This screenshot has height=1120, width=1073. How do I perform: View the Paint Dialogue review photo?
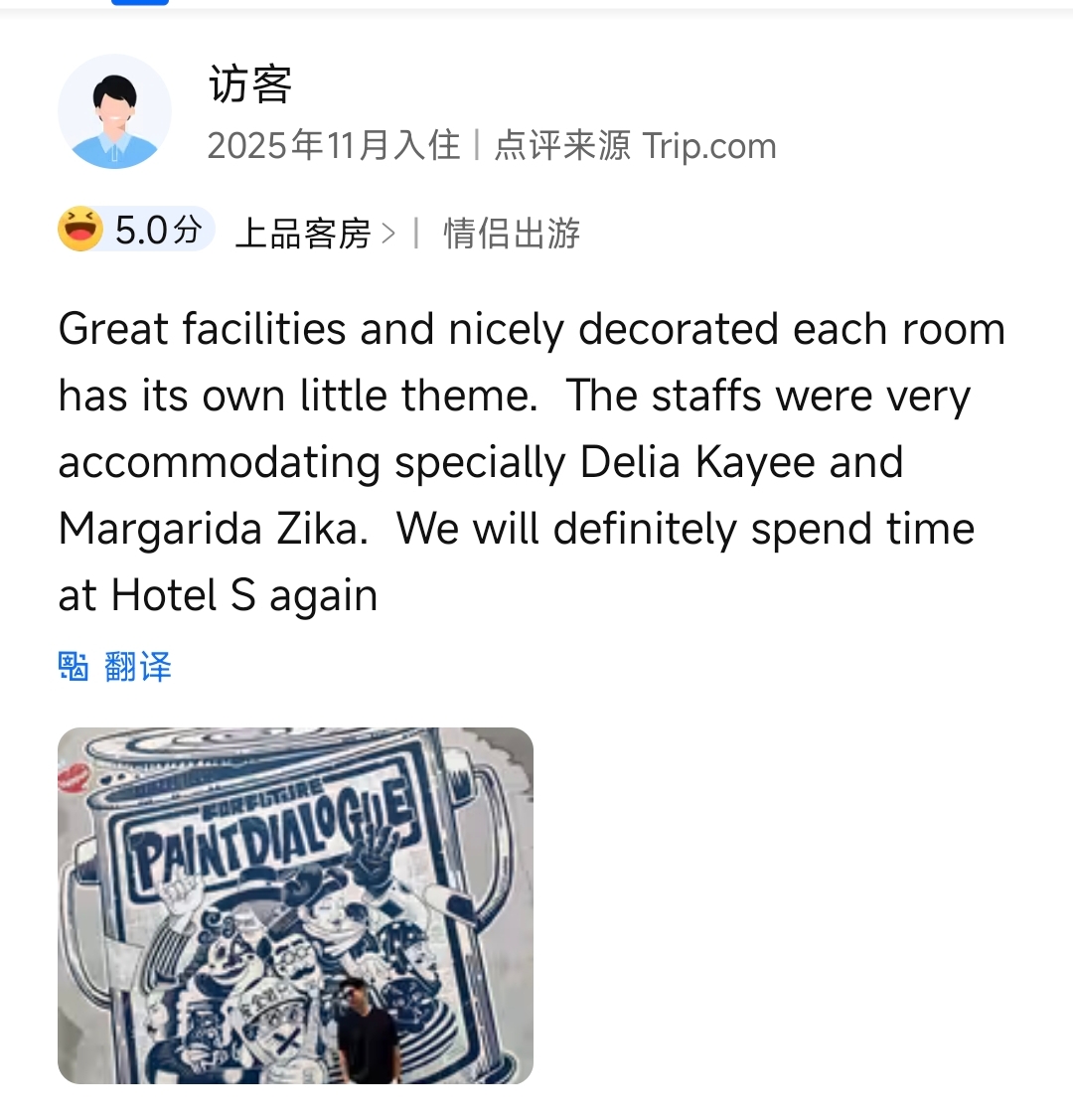pos(295,904)
